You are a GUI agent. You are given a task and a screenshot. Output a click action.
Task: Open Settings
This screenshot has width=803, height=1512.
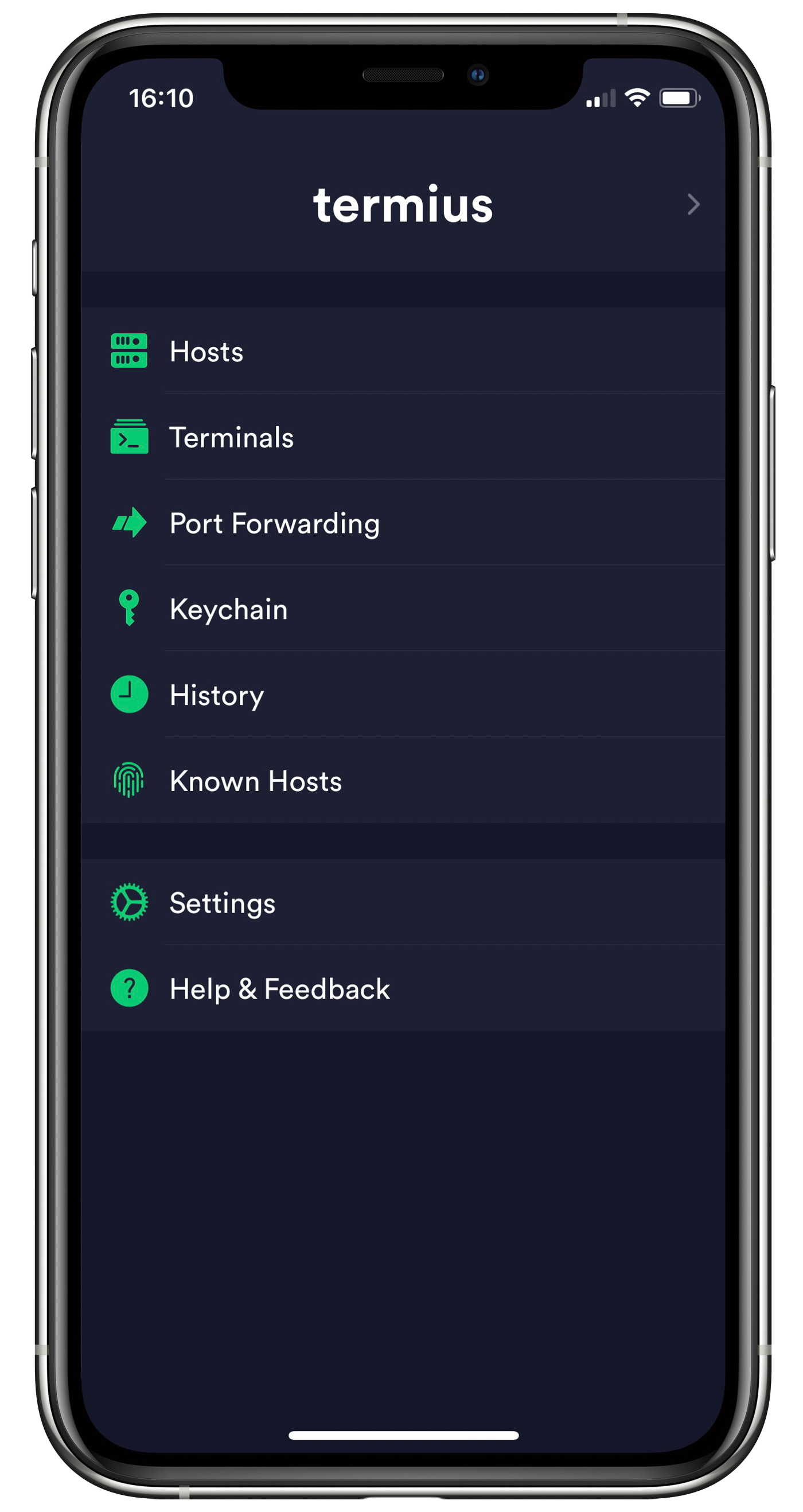click(403, 902)
